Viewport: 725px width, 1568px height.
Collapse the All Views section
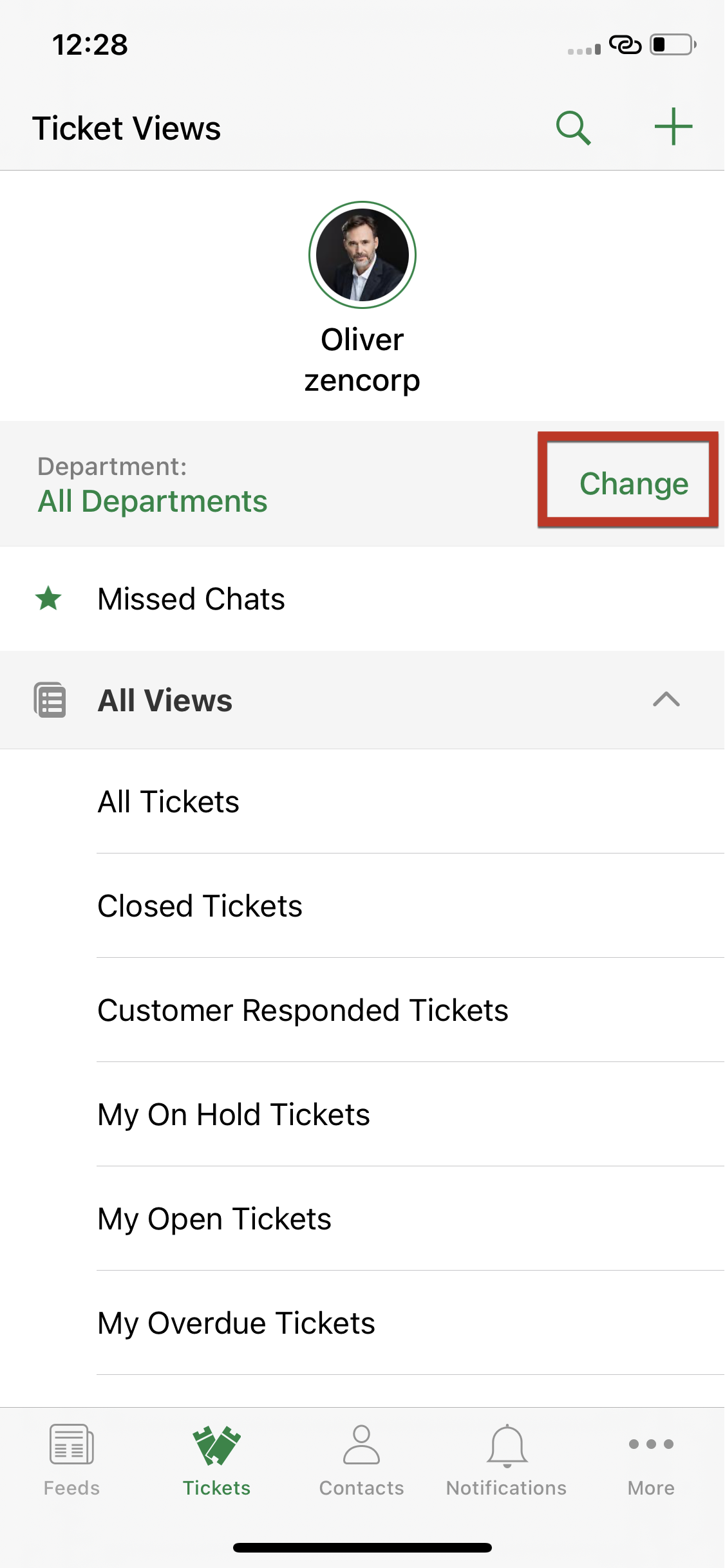point(666,700)
